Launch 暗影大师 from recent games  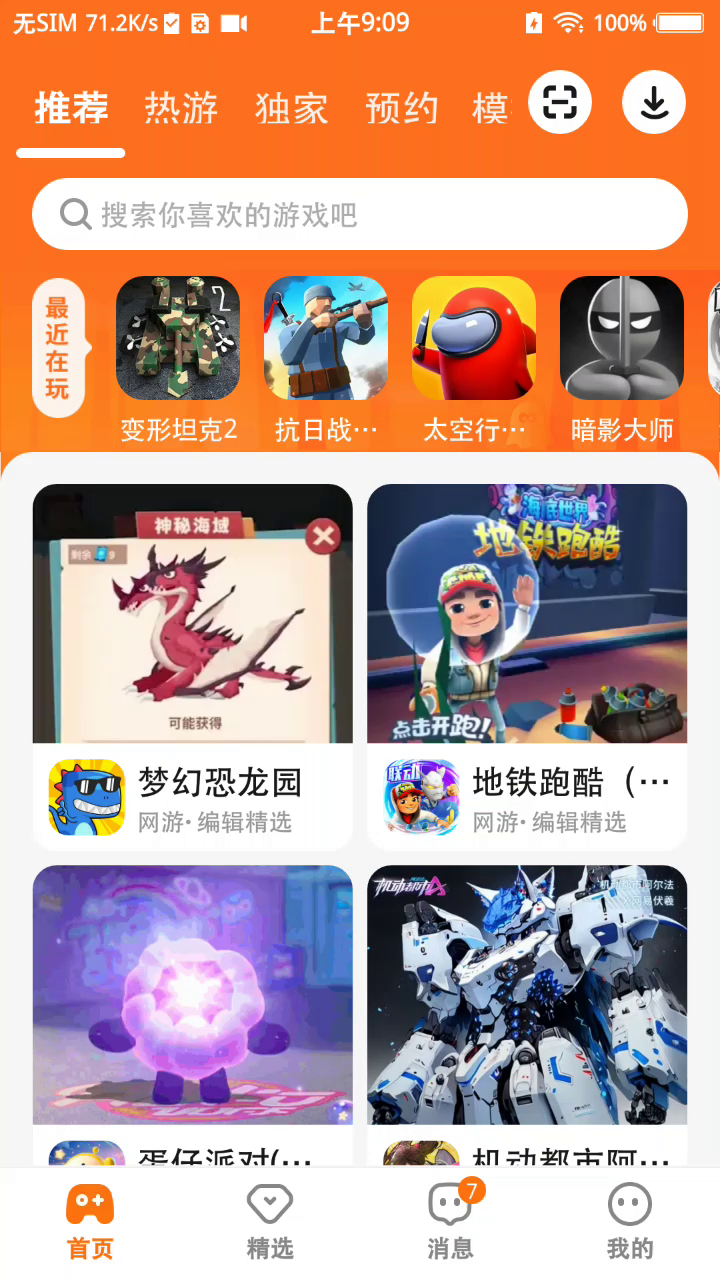pyautogui.click(x=622, y=338)
